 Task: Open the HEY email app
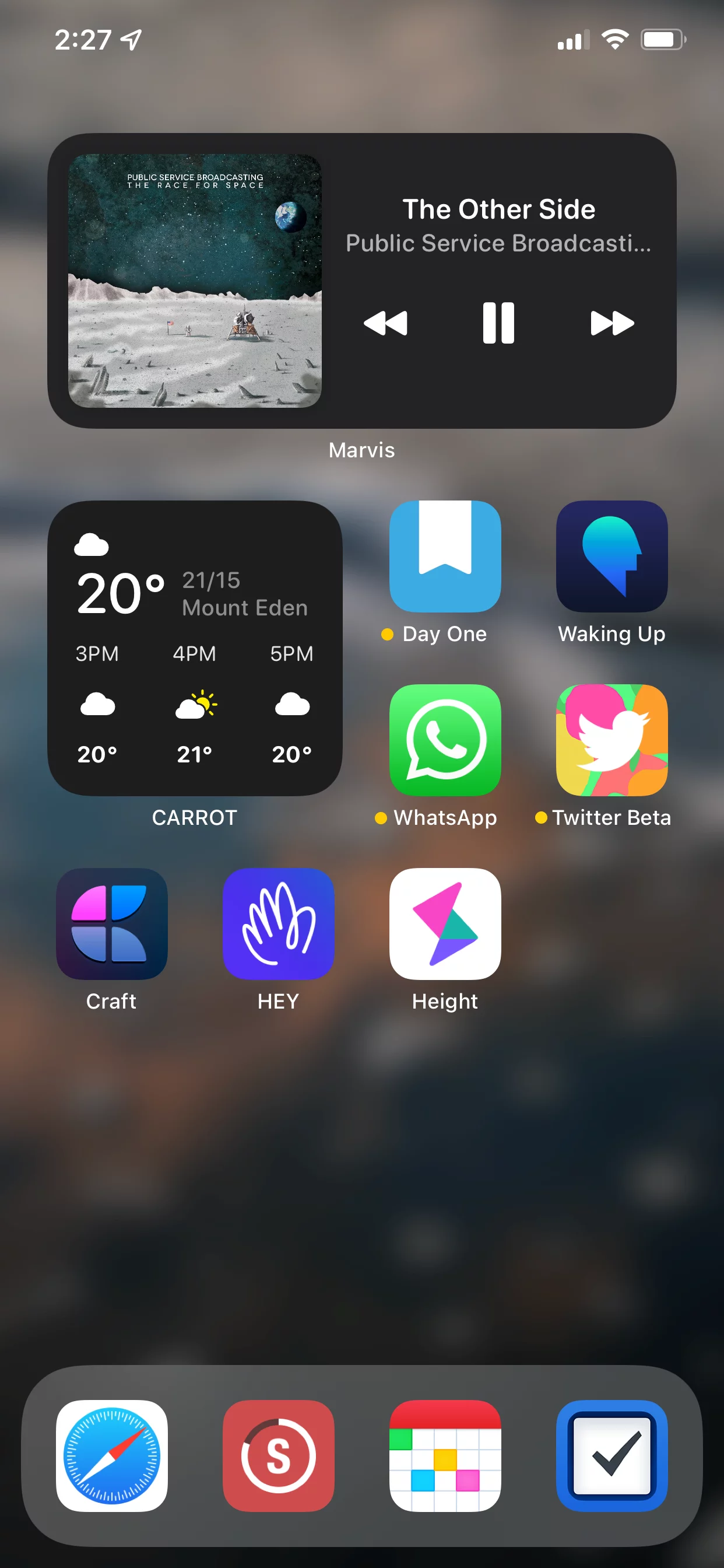tap(278, 924)
